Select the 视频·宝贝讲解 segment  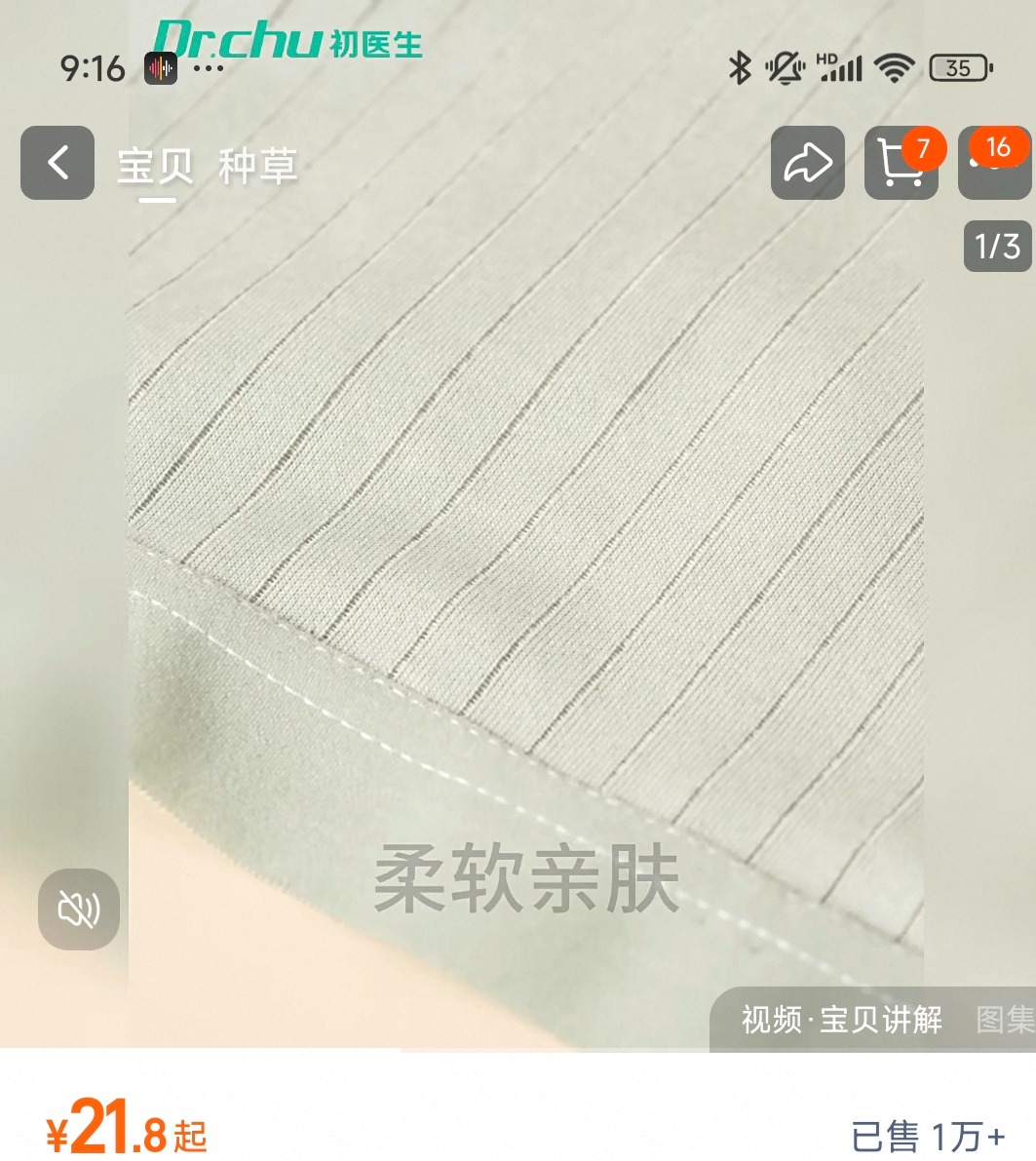[x=841, y=1020]
